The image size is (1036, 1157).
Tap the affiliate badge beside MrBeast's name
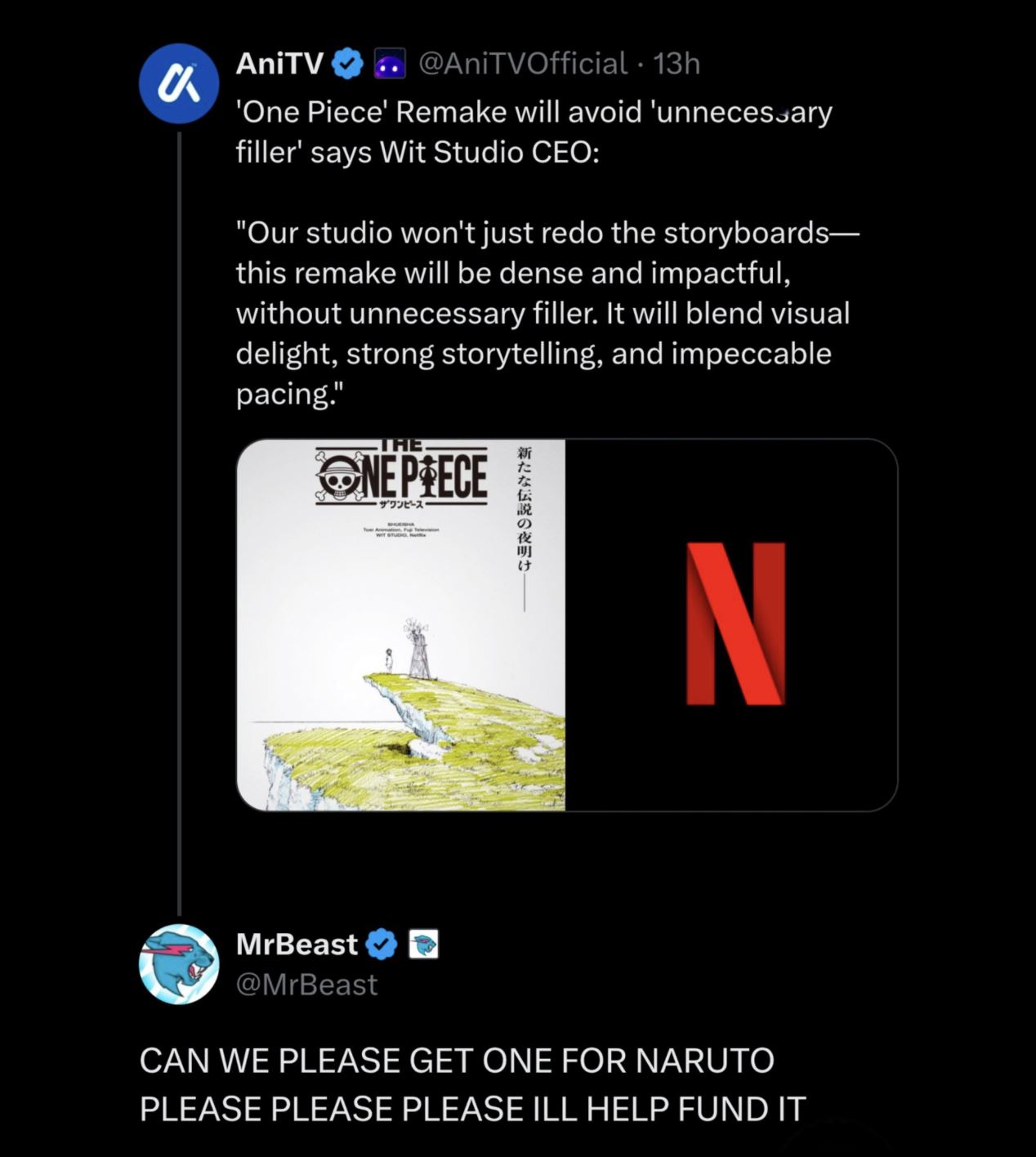[422, 945]
